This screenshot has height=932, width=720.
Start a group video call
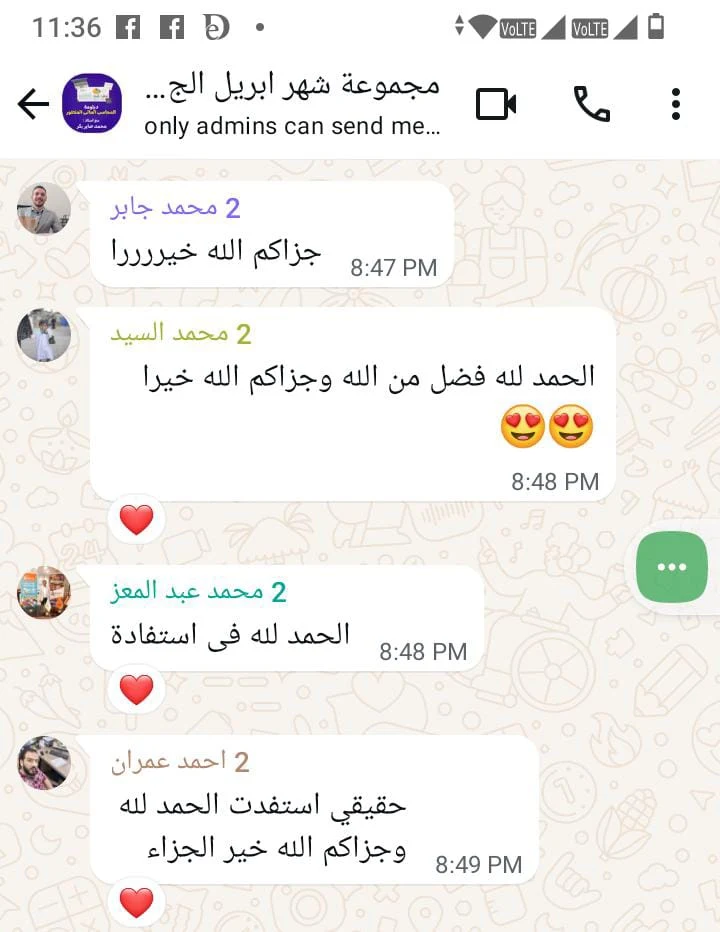pyautogui.click(x=496, y=104)
